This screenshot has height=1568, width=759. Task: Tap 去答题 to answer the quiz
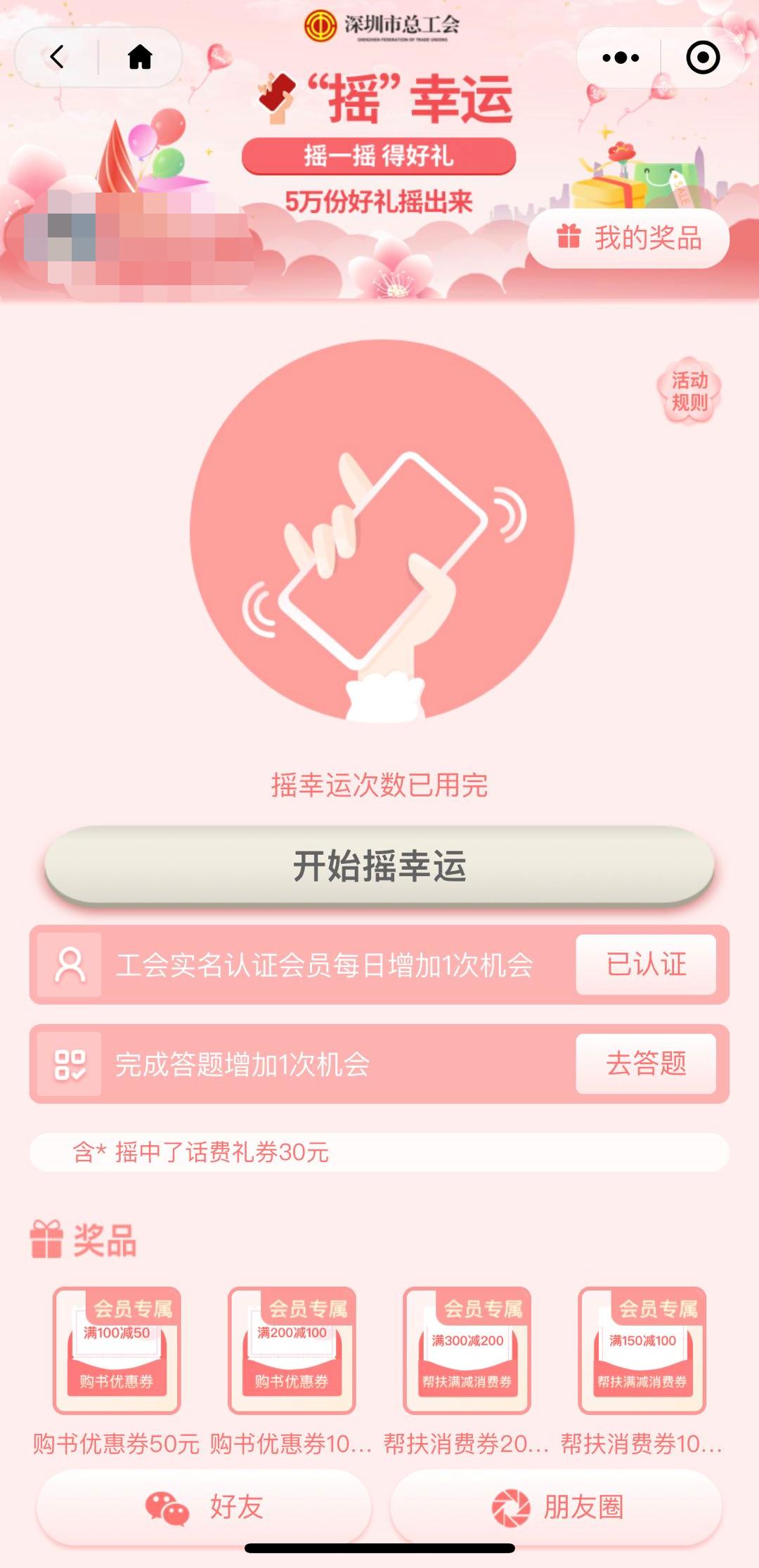646,1064
